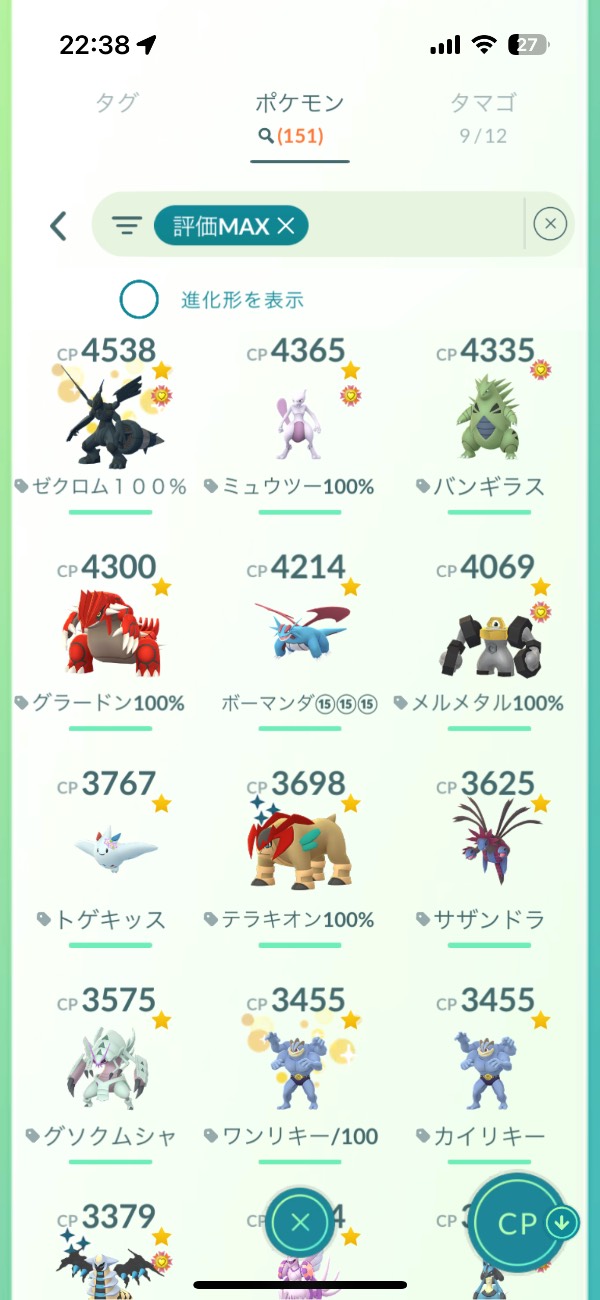Switch to the タグ tab
The image size is (600, 1300).
click(x=116, y=103)
